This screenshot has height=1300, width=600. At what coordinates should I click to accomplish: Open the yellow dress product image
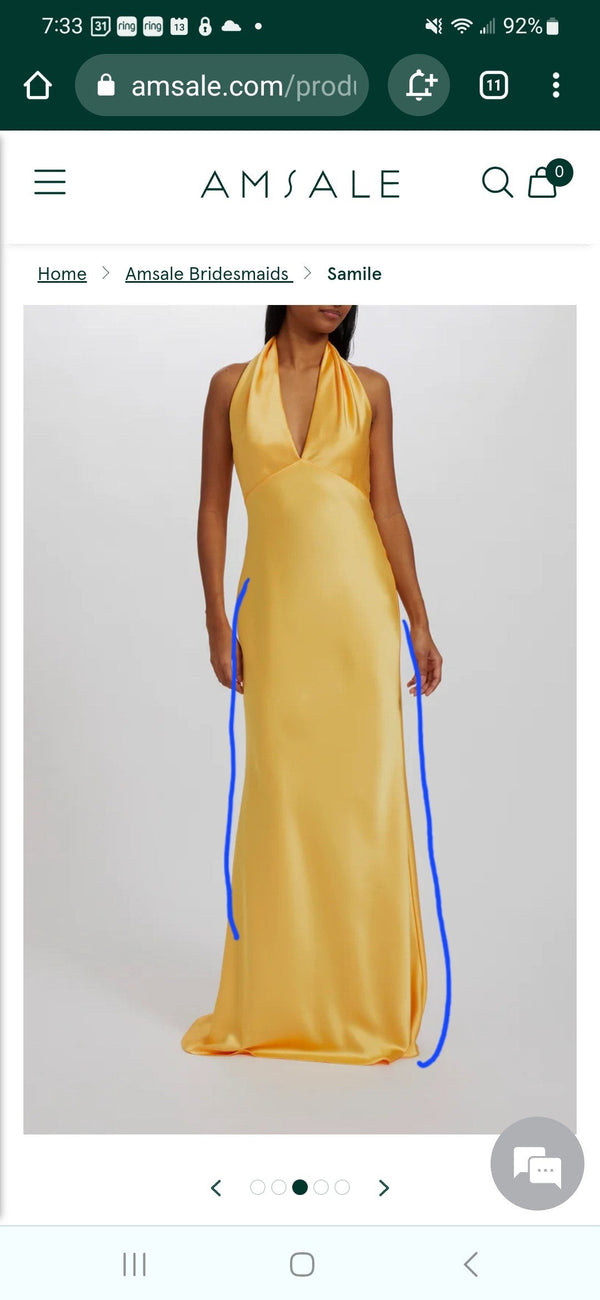click(x=300, y=719)
